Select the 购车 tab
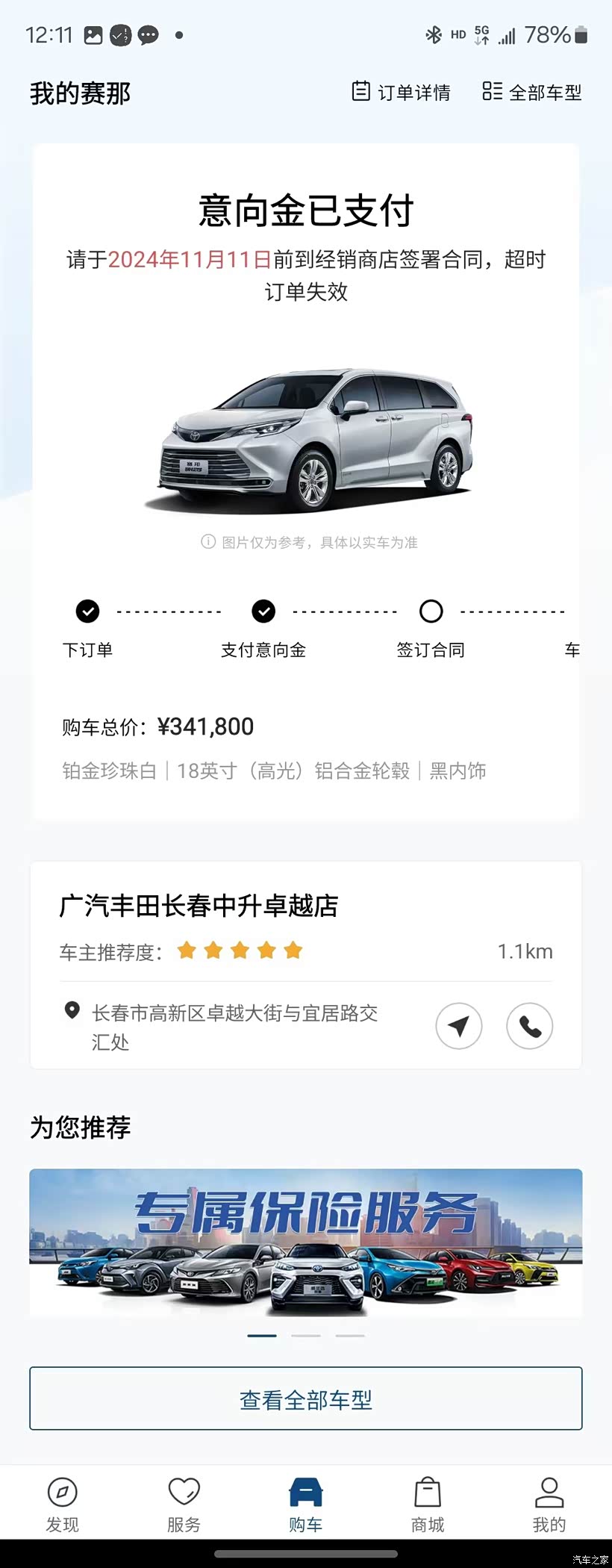This screenshot has height=1568, width=612. (x=306, y=1504)
